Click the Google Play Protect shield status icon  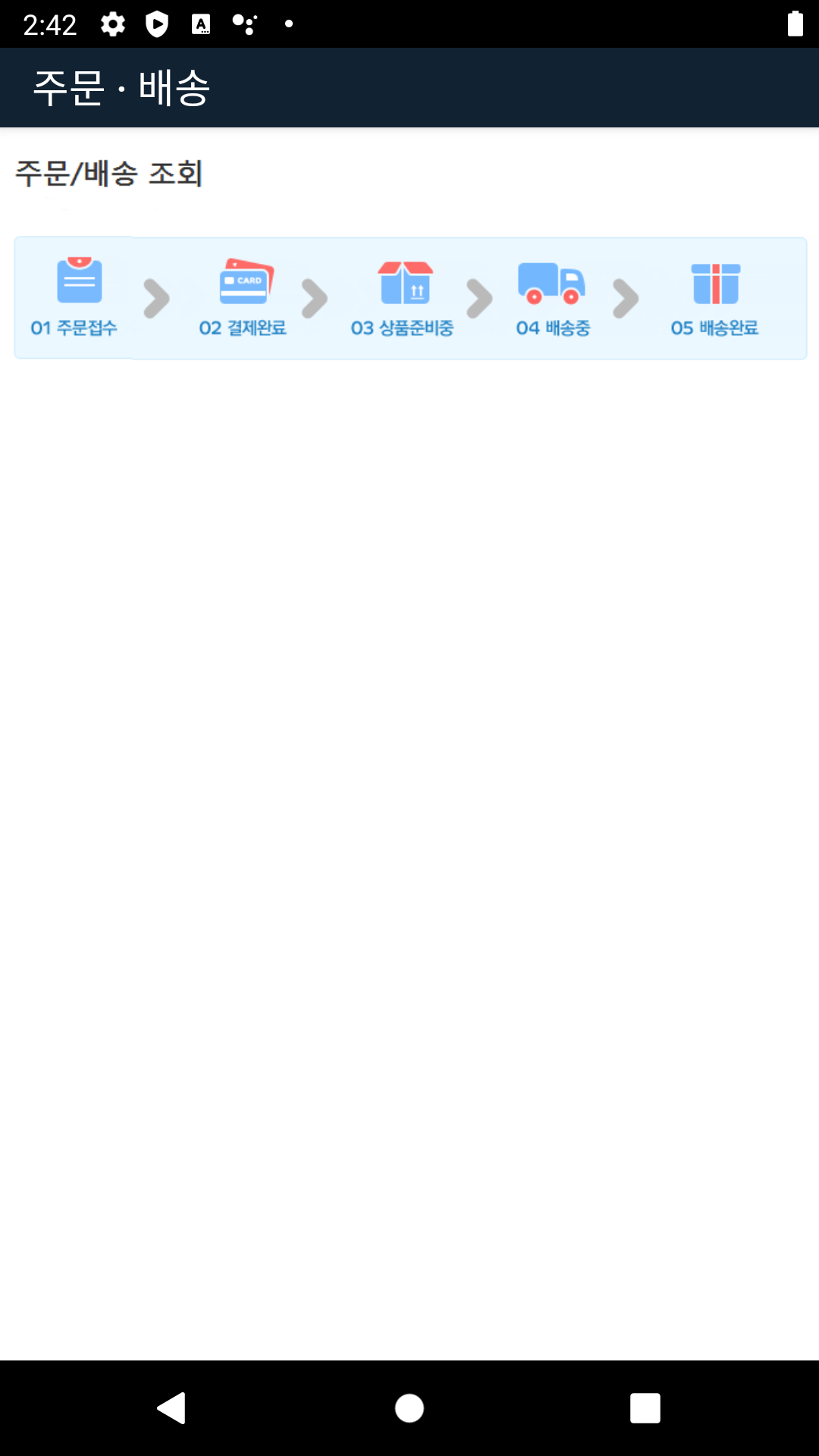[156, 25]
